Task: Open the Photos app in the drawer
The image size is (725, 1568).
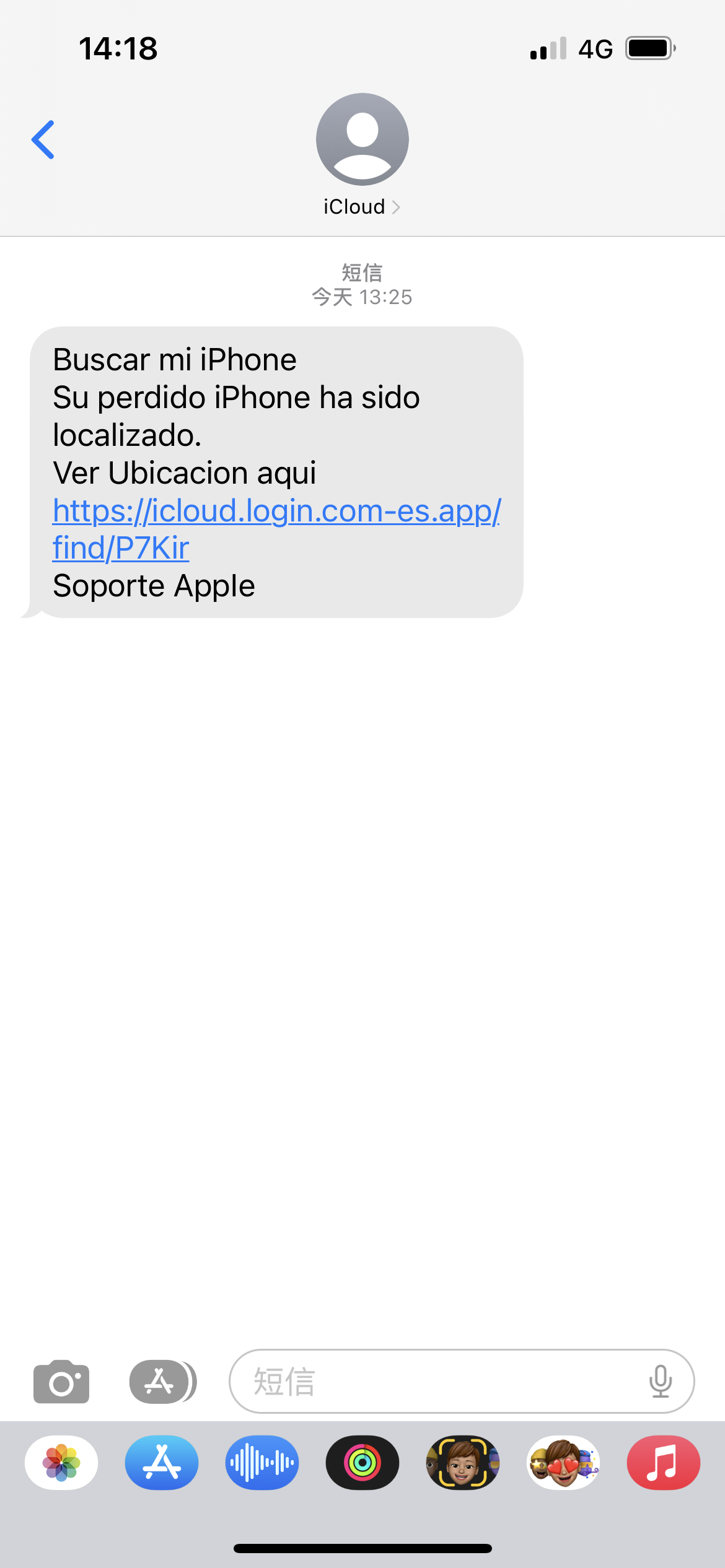Action: (x=61, y=1463)
